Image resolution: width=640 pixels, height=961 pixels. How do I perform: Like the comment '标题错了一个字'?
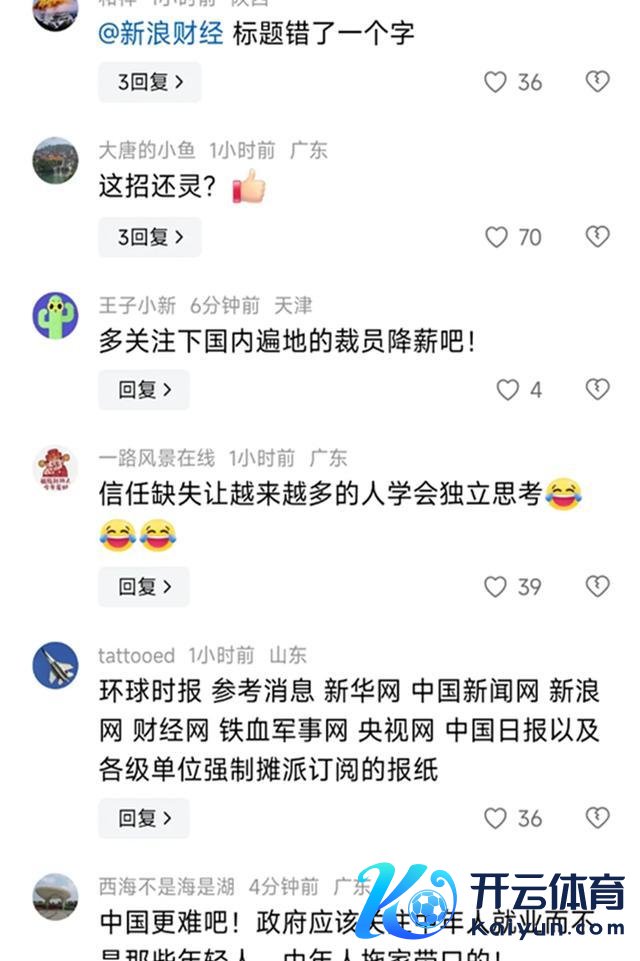tap(496, 82)
